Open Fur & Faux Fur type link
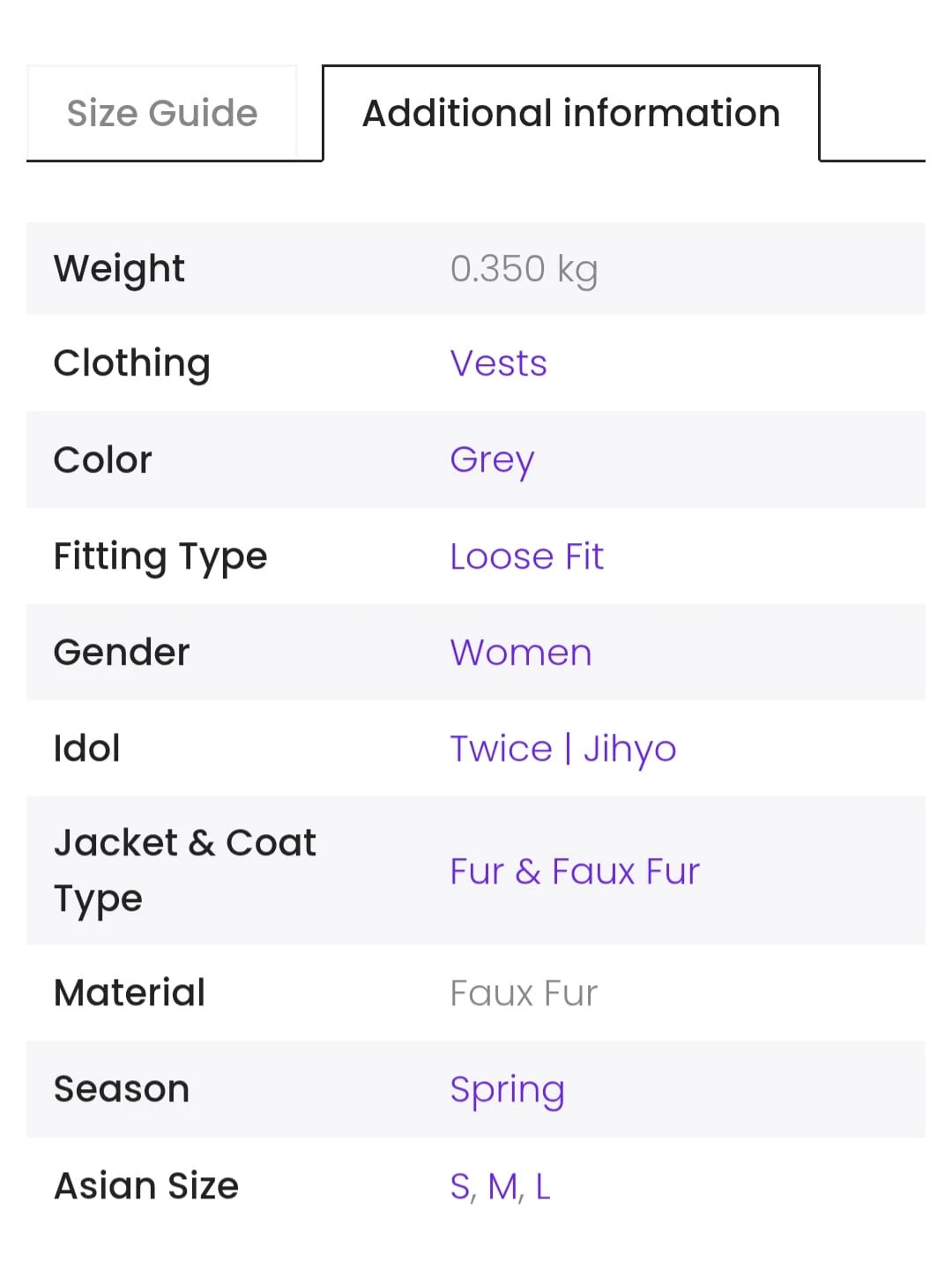 click(x=575, y=871)
